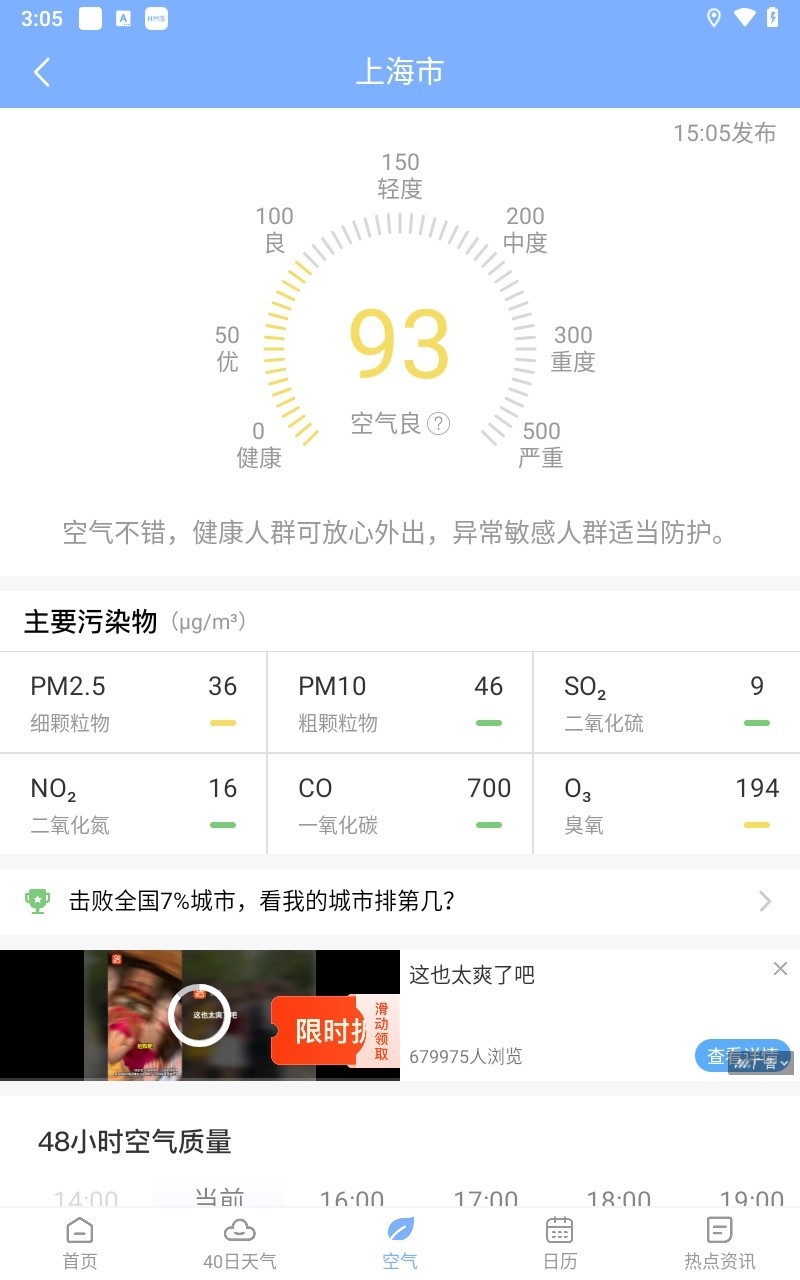Close the ad banner with X
The width and height of the screenshot is (800, 1280).
coord(780,968)
